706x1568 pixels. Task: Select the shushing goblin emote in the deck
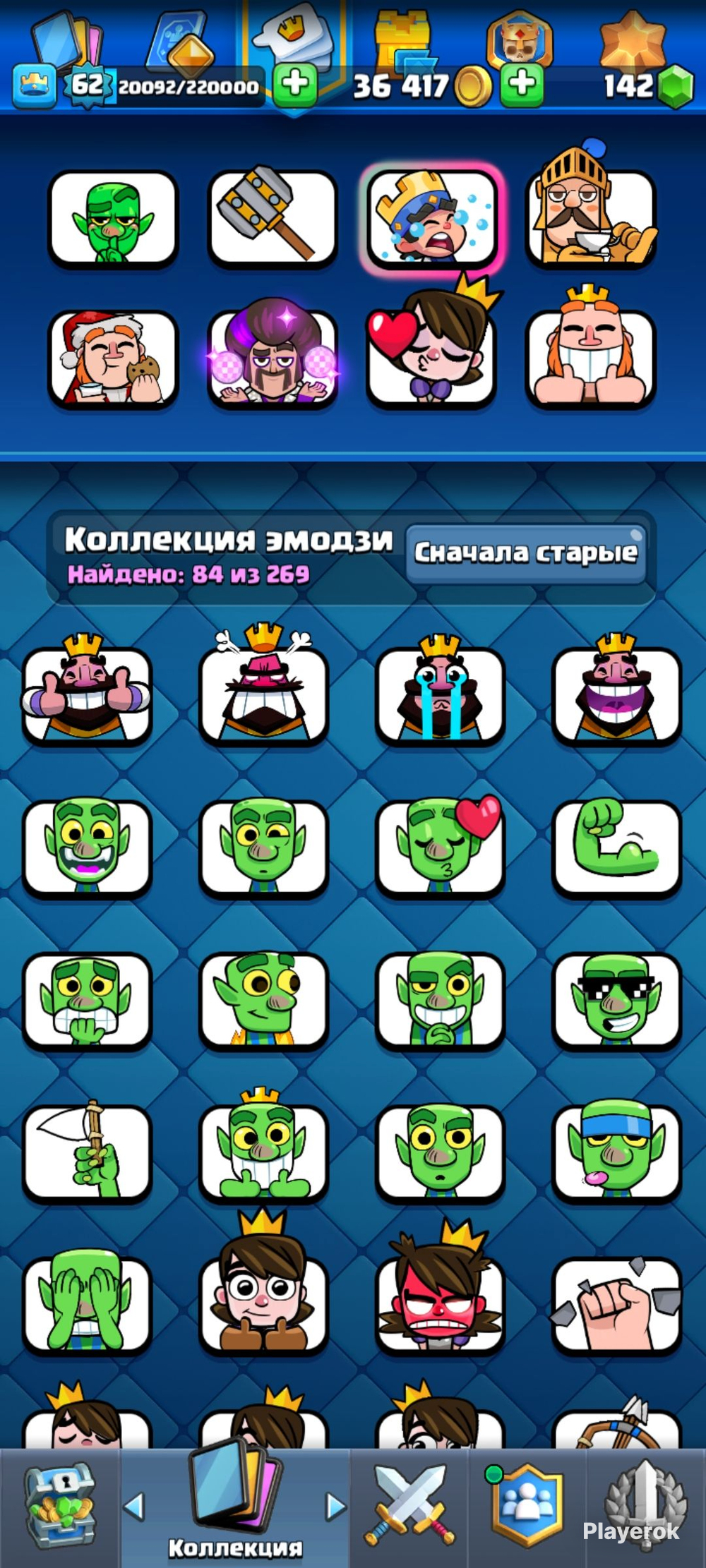(x=113, y=220)
